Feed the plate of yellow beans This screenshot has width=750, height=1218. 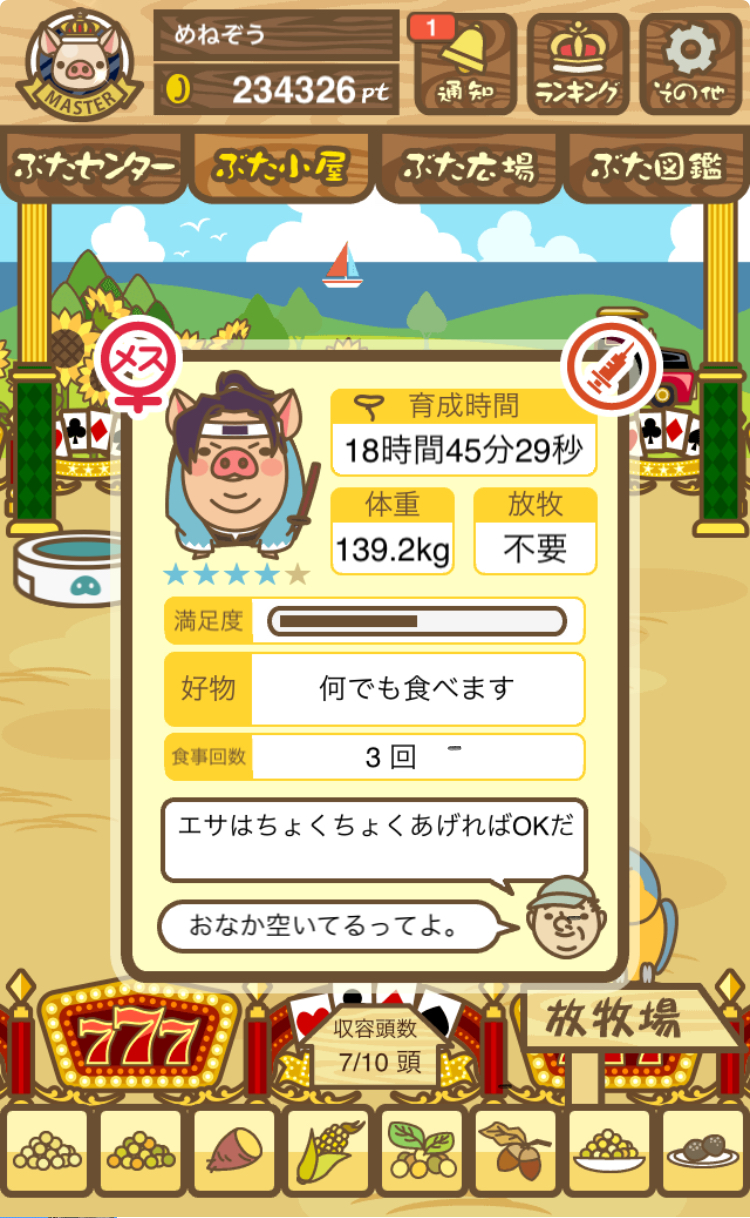coord(608,1151)
